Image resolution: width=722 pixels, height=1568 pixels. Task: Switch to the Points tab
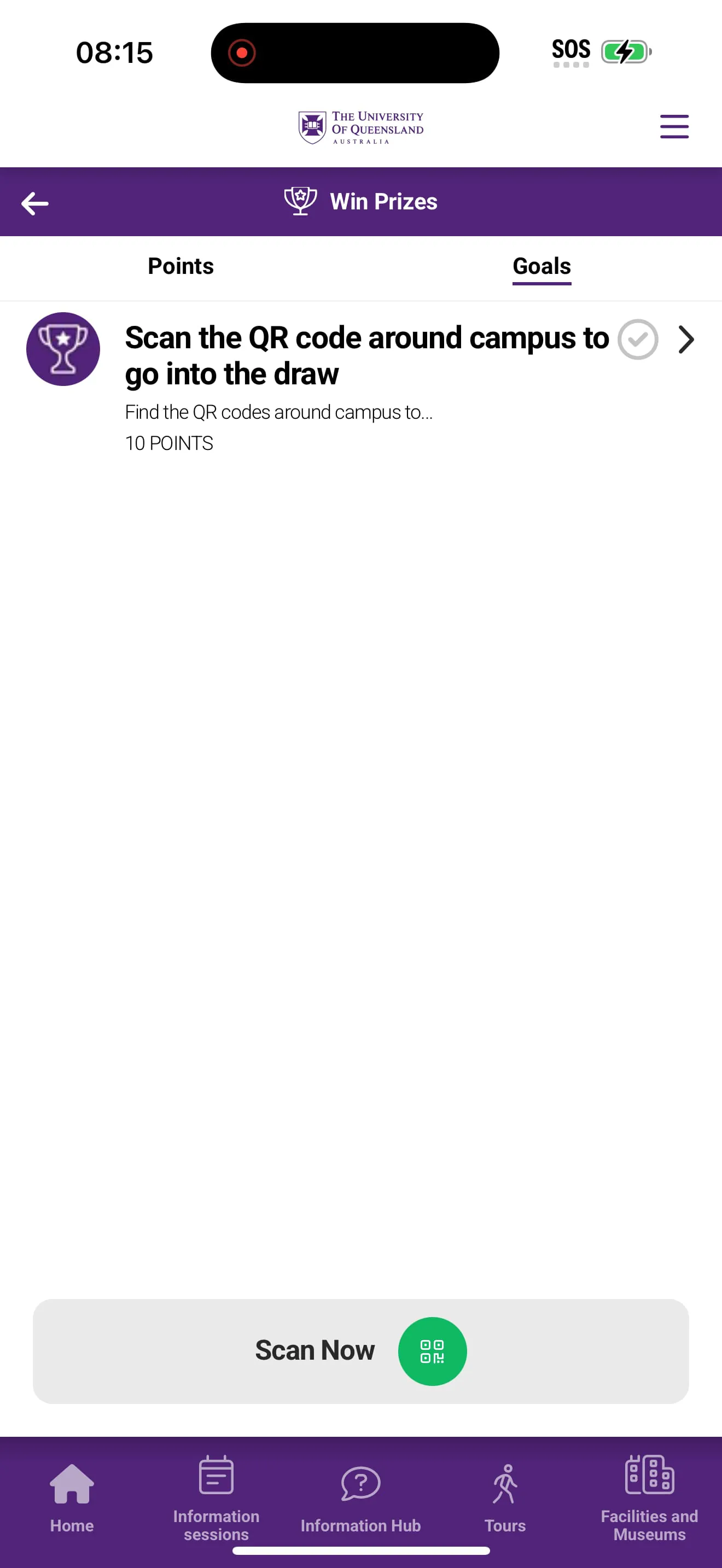coord(181,267)
